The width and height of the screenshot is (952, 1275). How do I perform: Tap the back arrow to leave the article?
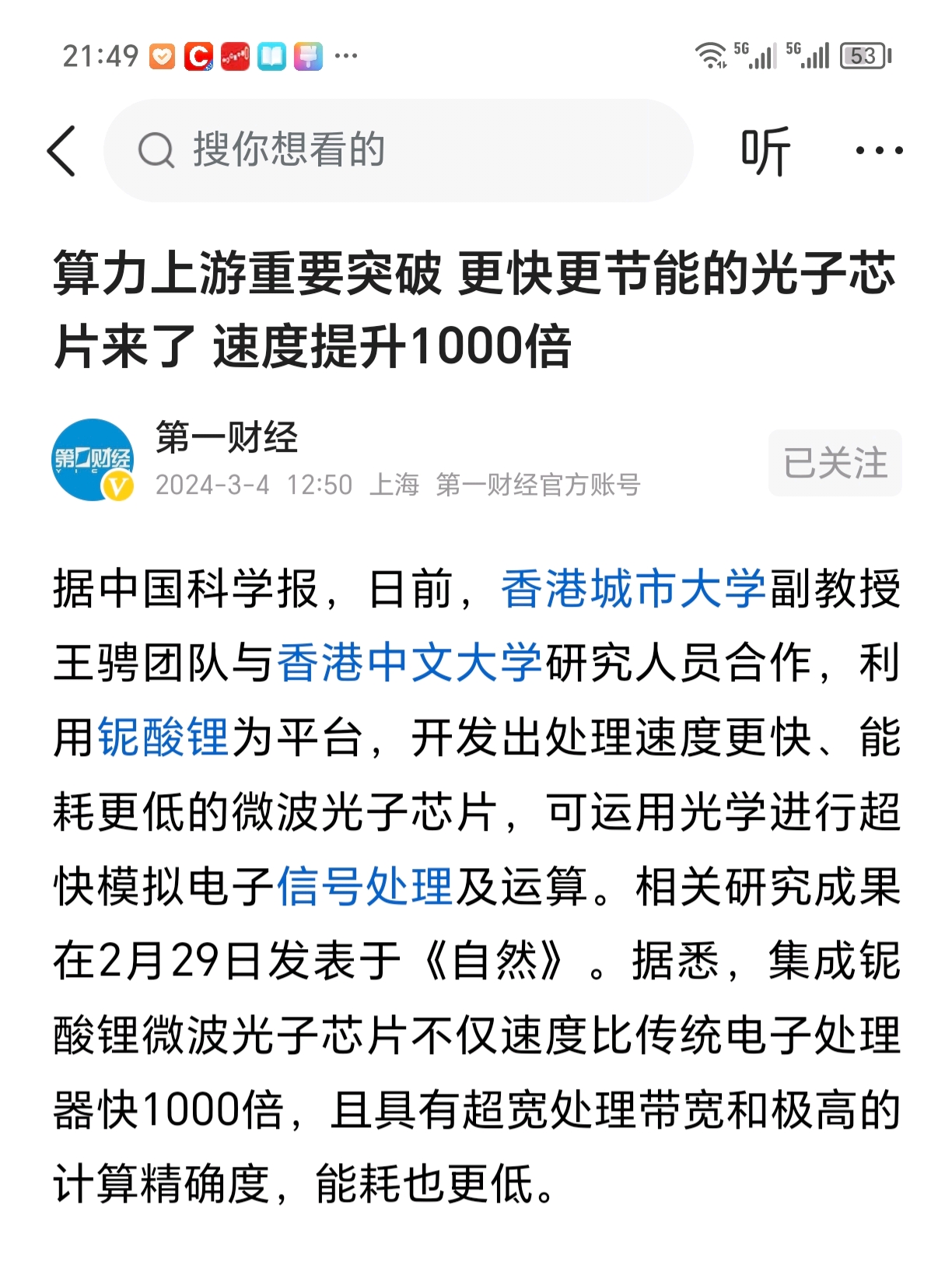pyautogui.click(x=61, y=150)
